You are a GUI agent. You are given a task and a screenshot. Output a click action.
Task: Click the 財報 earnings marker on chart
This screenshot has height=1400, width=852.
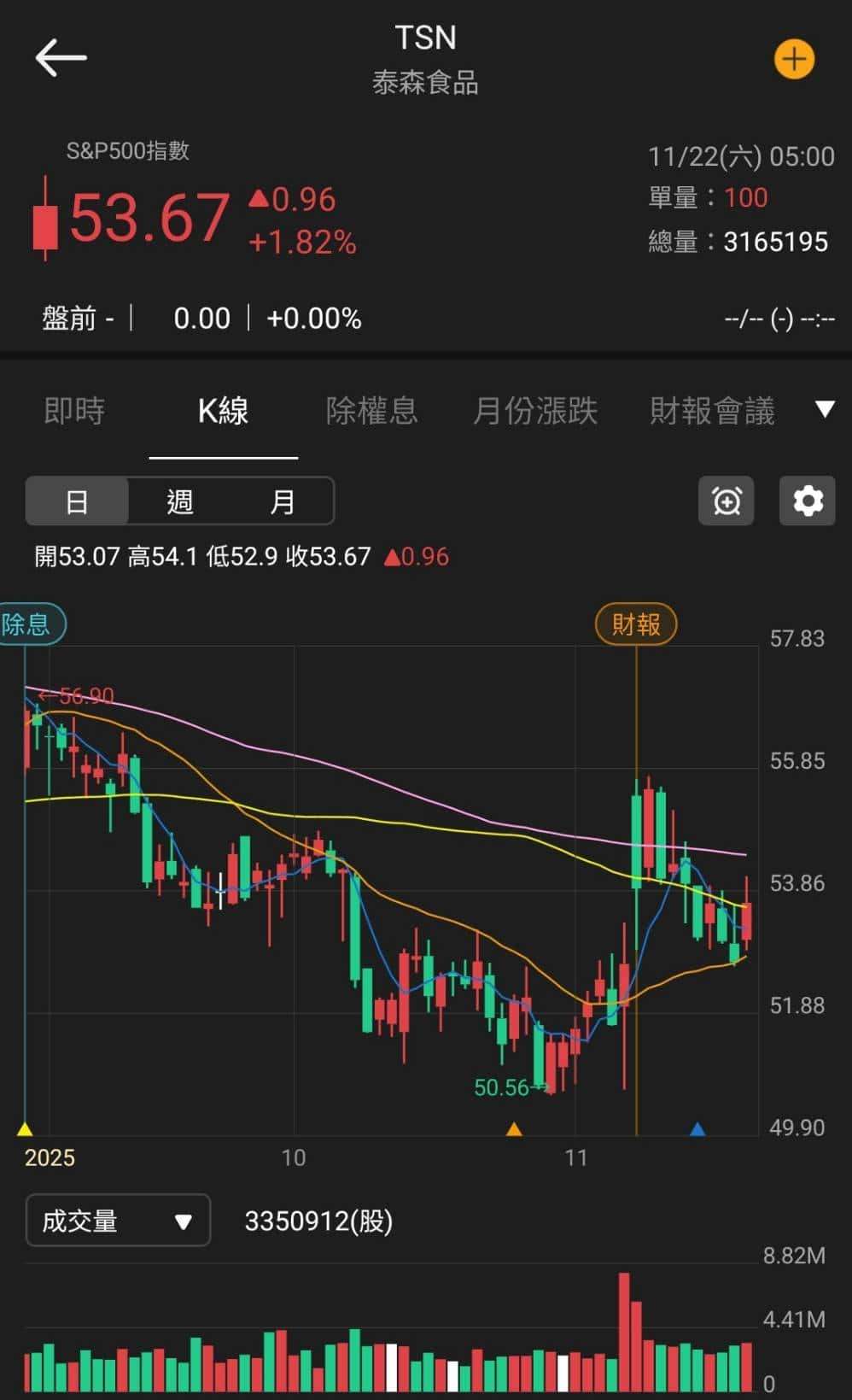click(636, 624)
